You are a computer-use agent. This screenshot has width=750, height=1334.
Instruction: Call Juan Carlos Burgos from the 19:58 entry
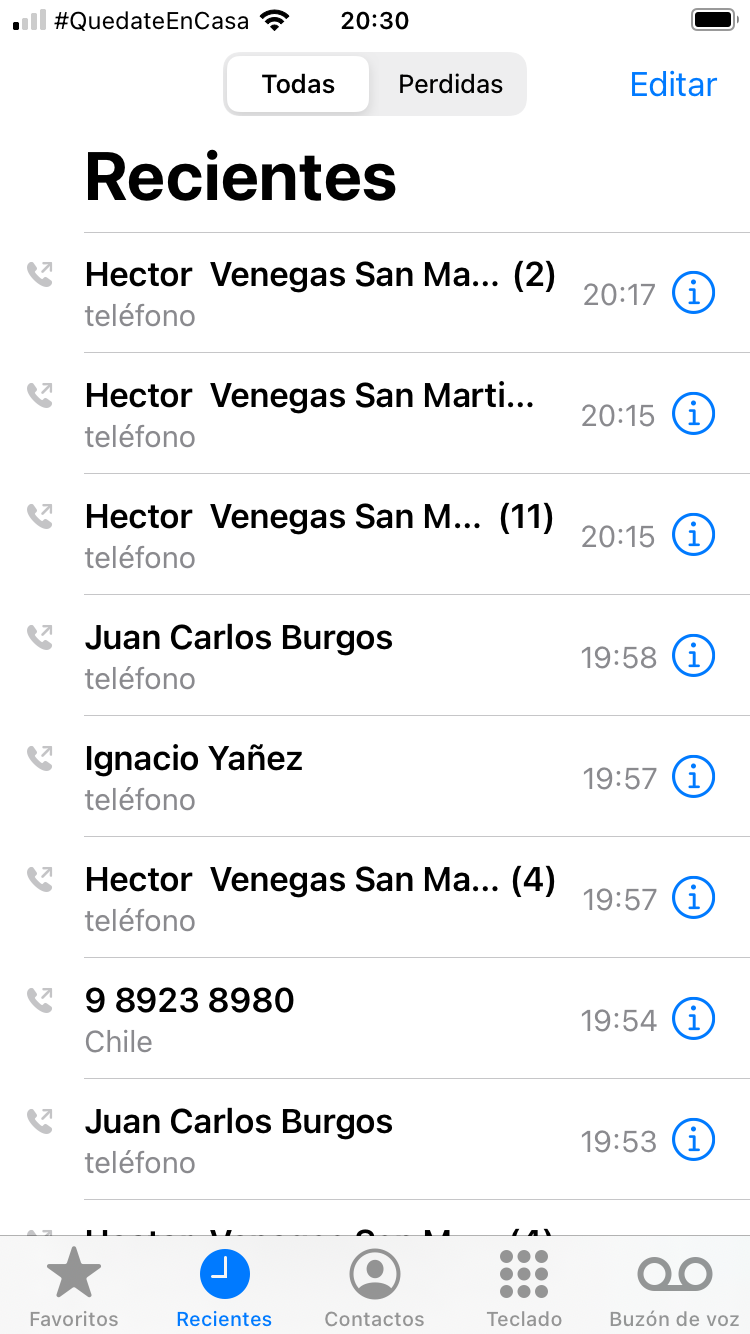click(x=330, y=656)
